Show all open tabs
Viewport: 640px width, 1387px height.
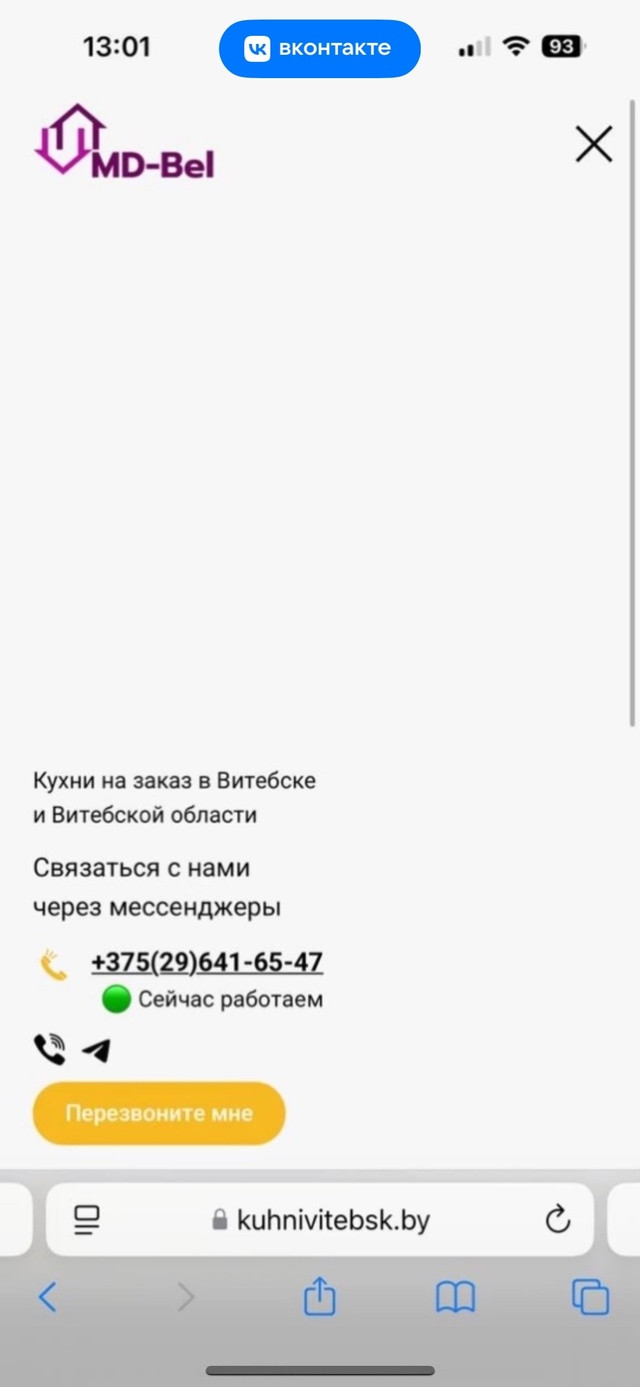tap(590, 1298)
